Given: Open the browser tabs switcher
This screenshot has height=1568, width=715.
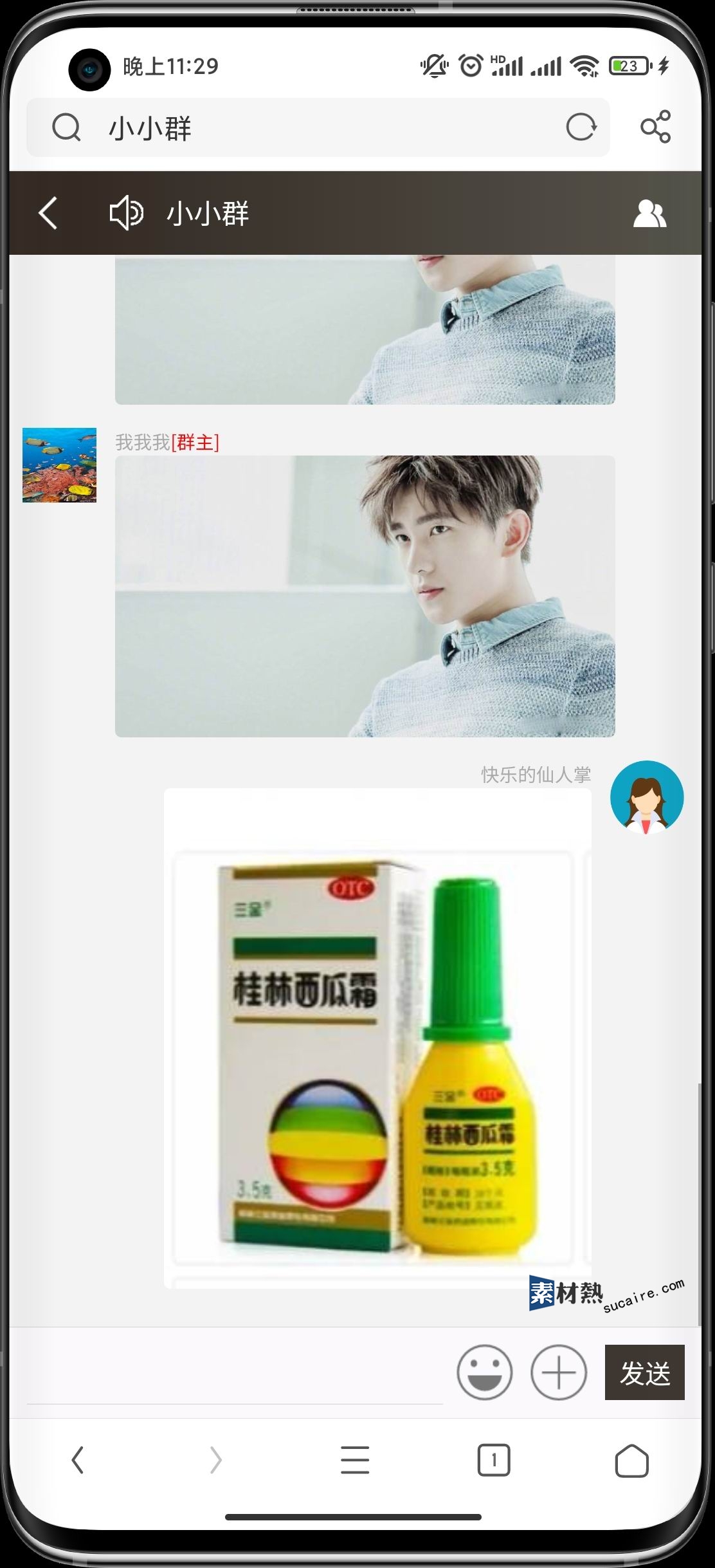Looking at the screenshot, I should pos(493,1460).
